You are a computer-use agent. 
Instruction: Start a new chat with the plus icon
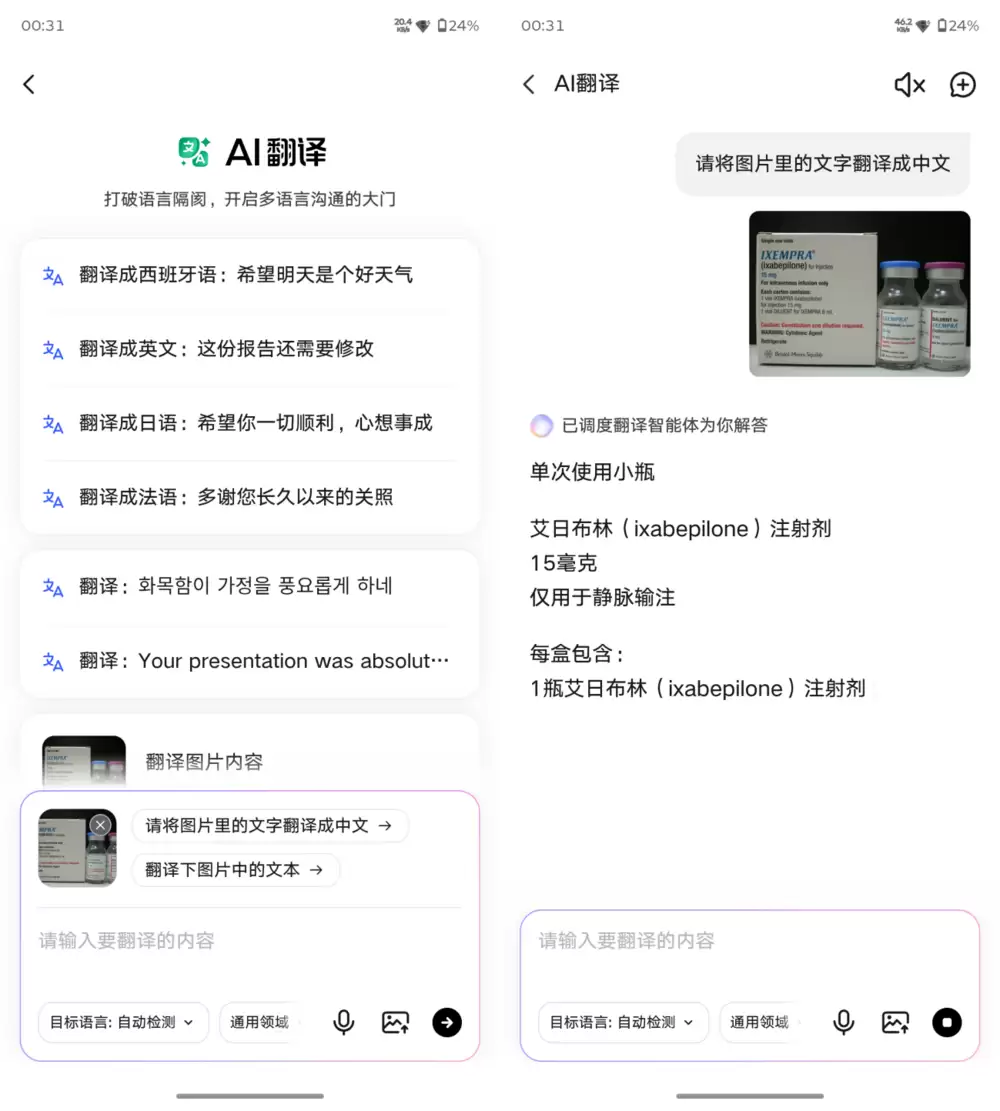click(x=962, y=85)
